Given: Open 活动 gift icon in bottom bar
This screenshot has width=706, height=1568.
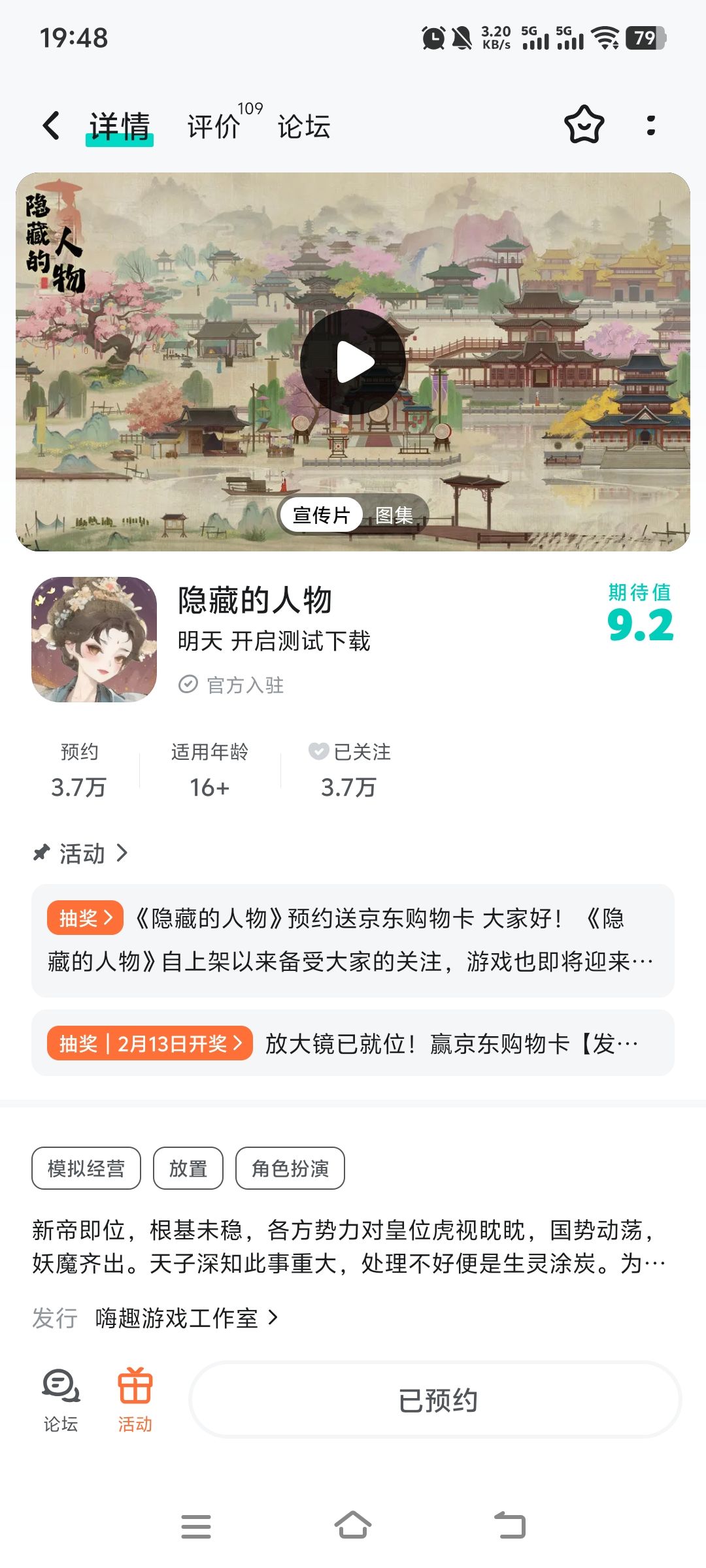Looking at the screenshot, I should pyautogui.click(x=135, y=1399).
